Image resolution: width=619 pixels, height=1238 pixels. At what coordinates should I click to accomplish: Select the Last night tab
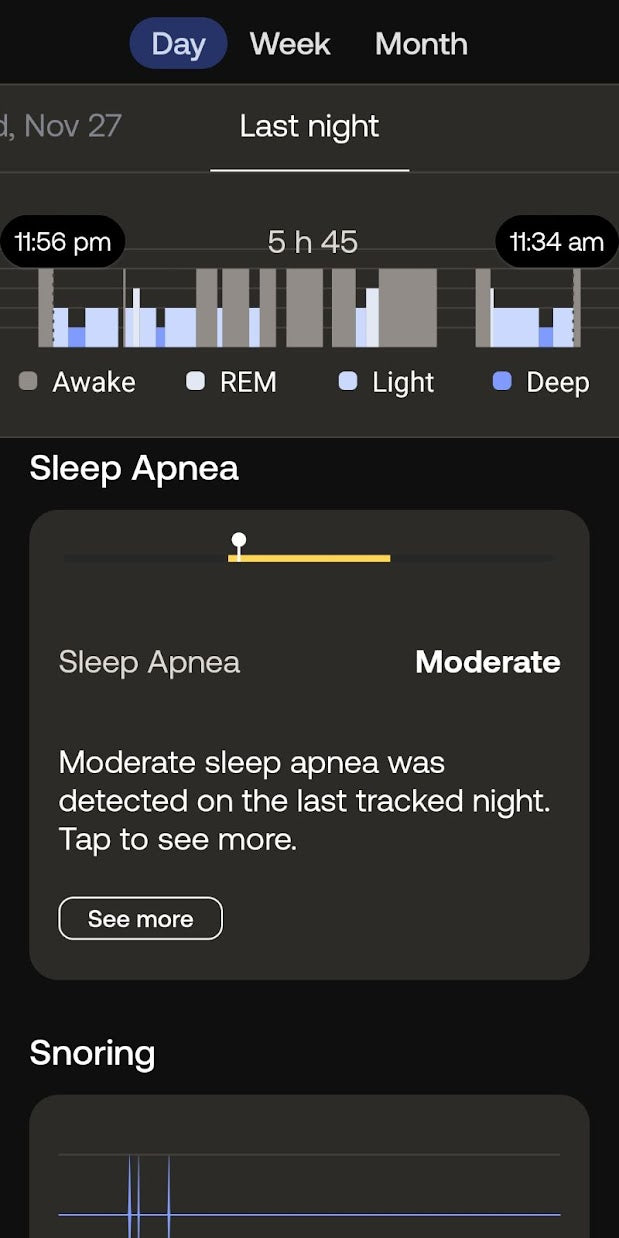tap(309, 127)
